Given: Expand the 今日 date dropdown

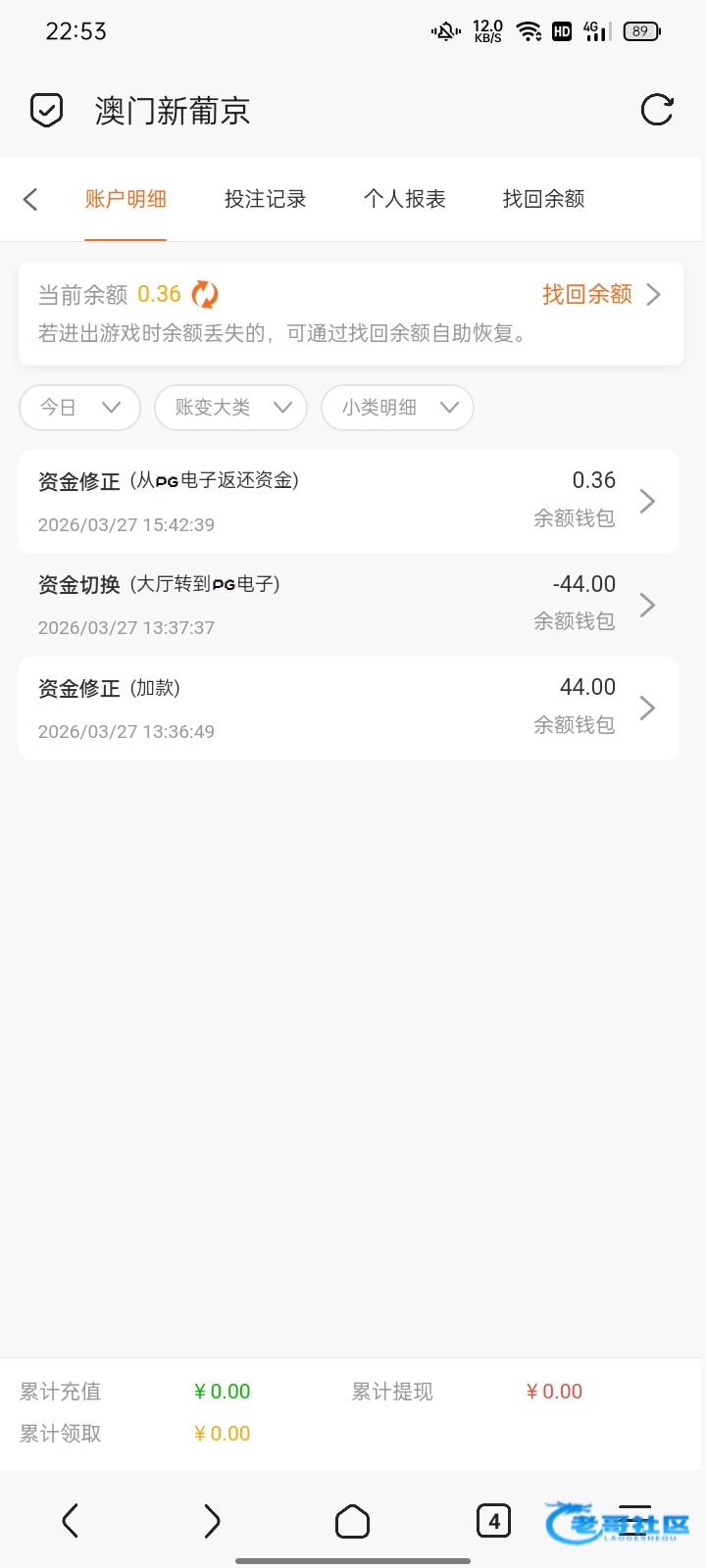Looking at the screenshot, I should coord(80,408).
